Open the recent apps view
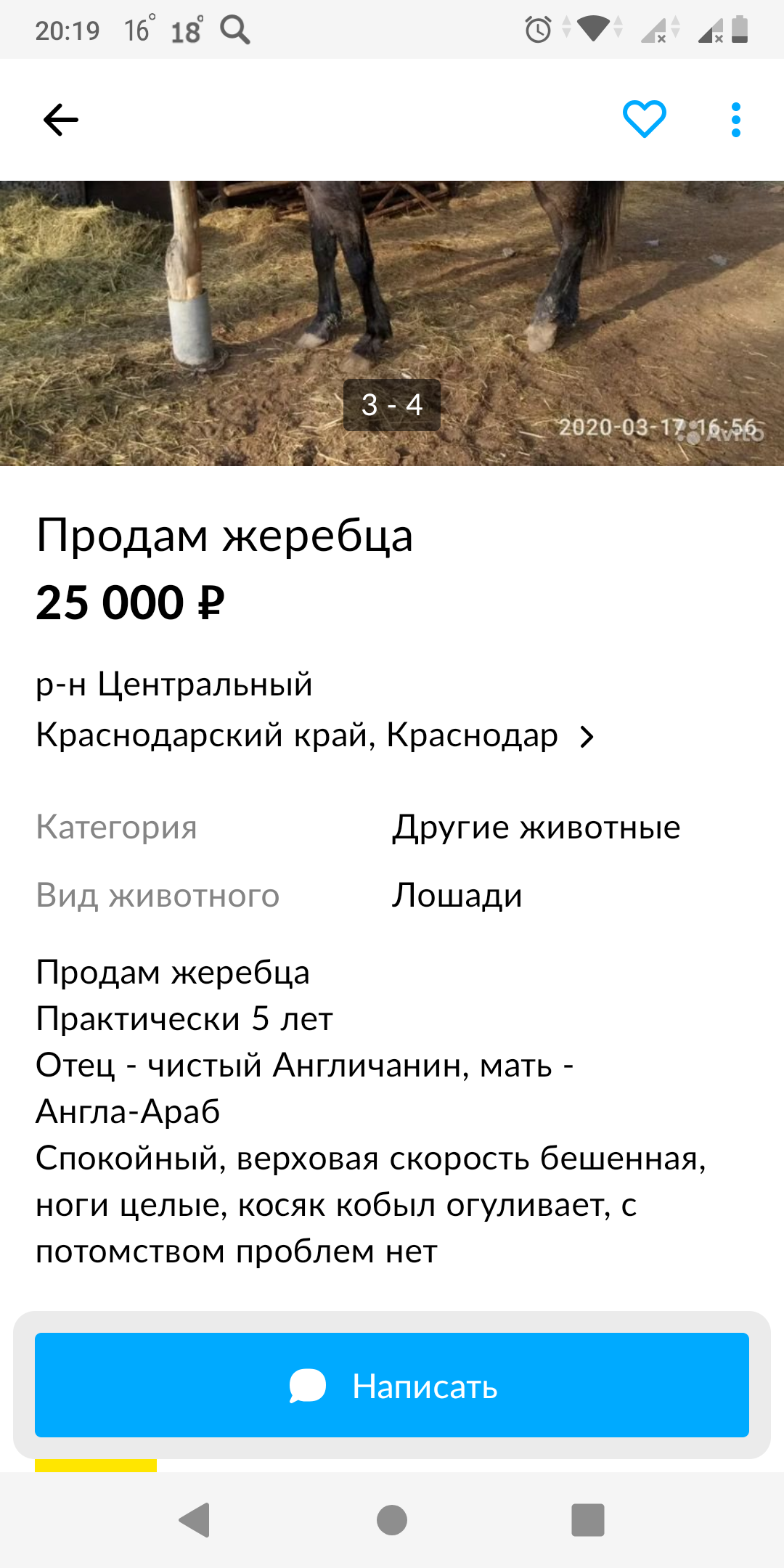 click(587, 1519)
